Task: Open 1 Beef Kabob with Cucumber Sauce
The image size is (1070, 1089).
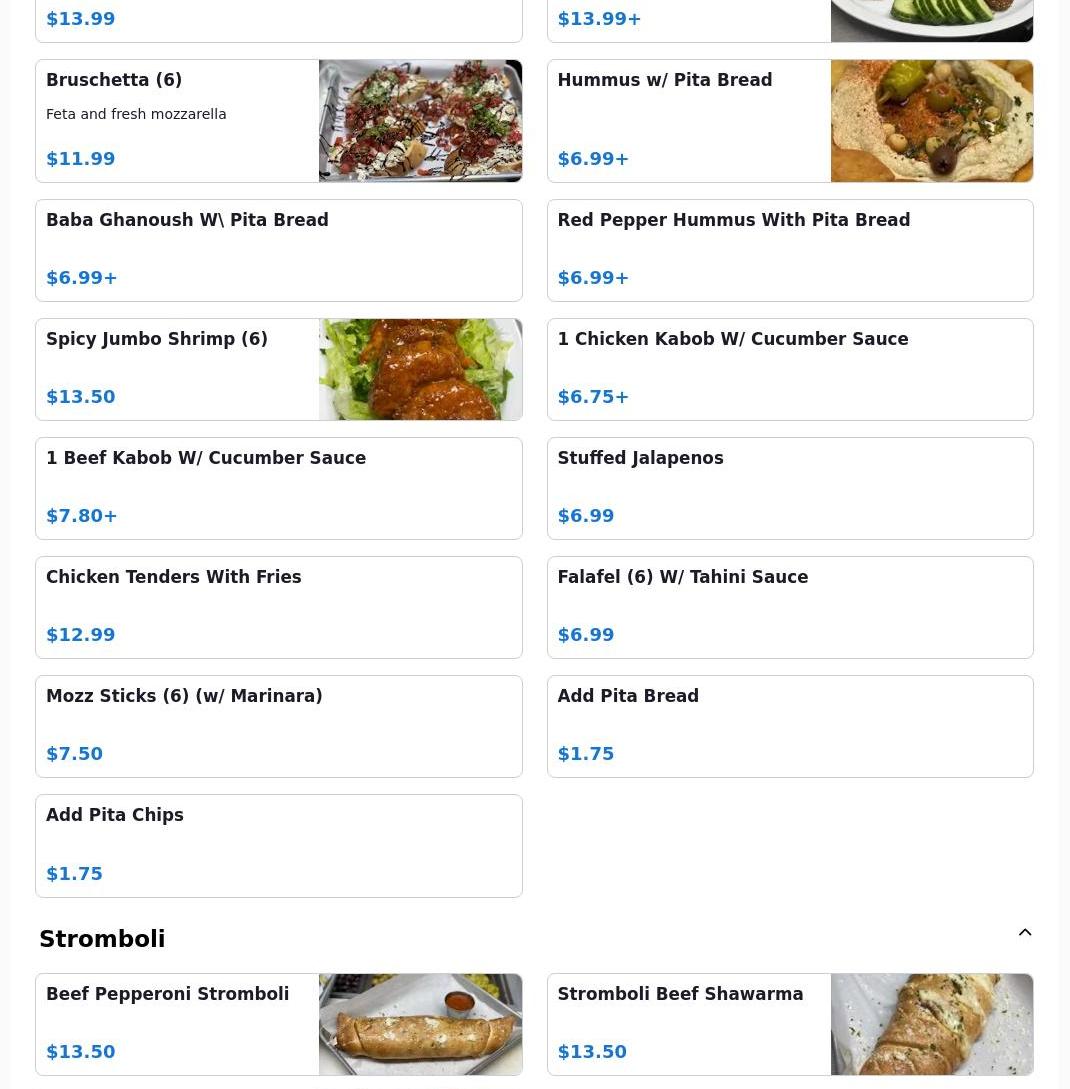Action: click(x=278, y=488)
